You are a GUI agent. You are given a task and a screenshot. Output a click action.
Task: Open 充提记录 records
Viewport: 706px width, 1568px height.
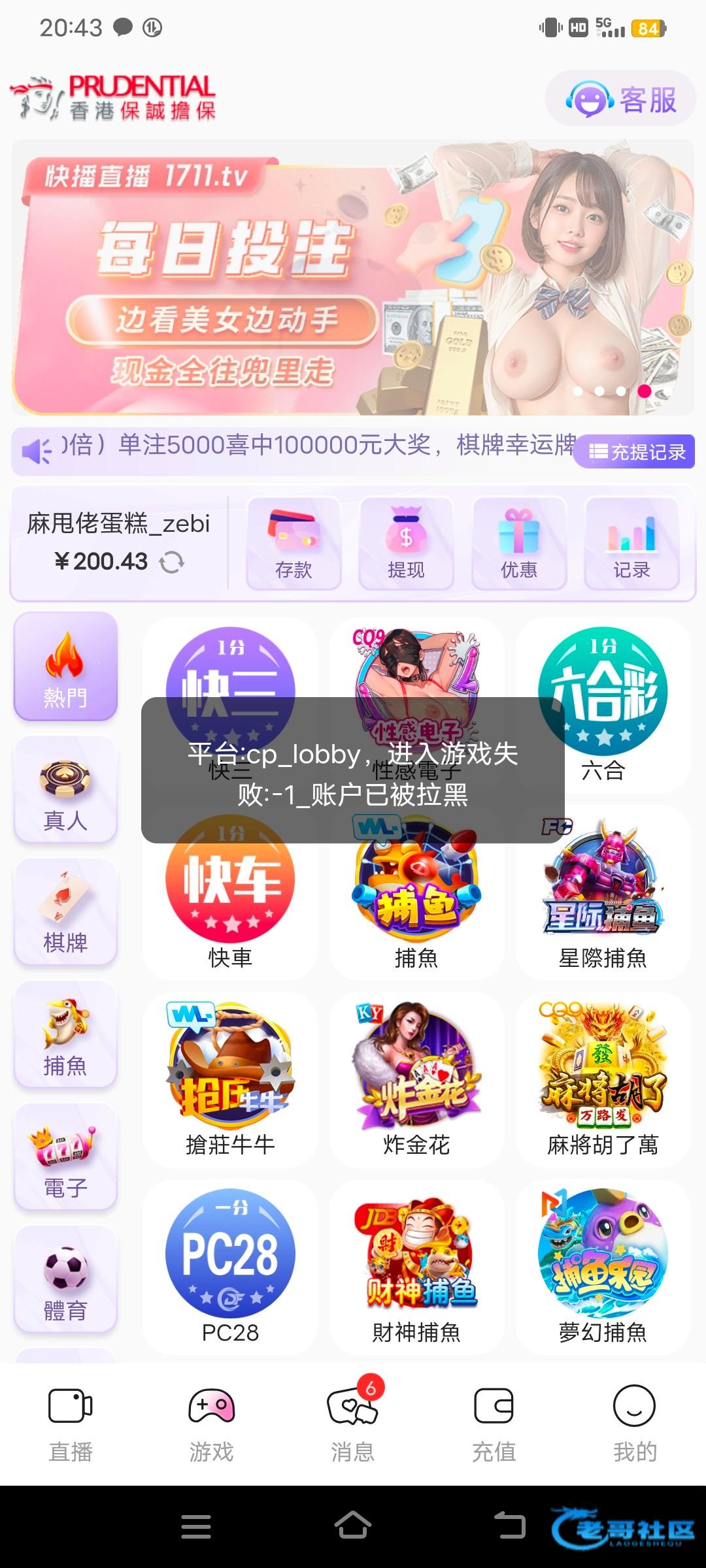637,451
